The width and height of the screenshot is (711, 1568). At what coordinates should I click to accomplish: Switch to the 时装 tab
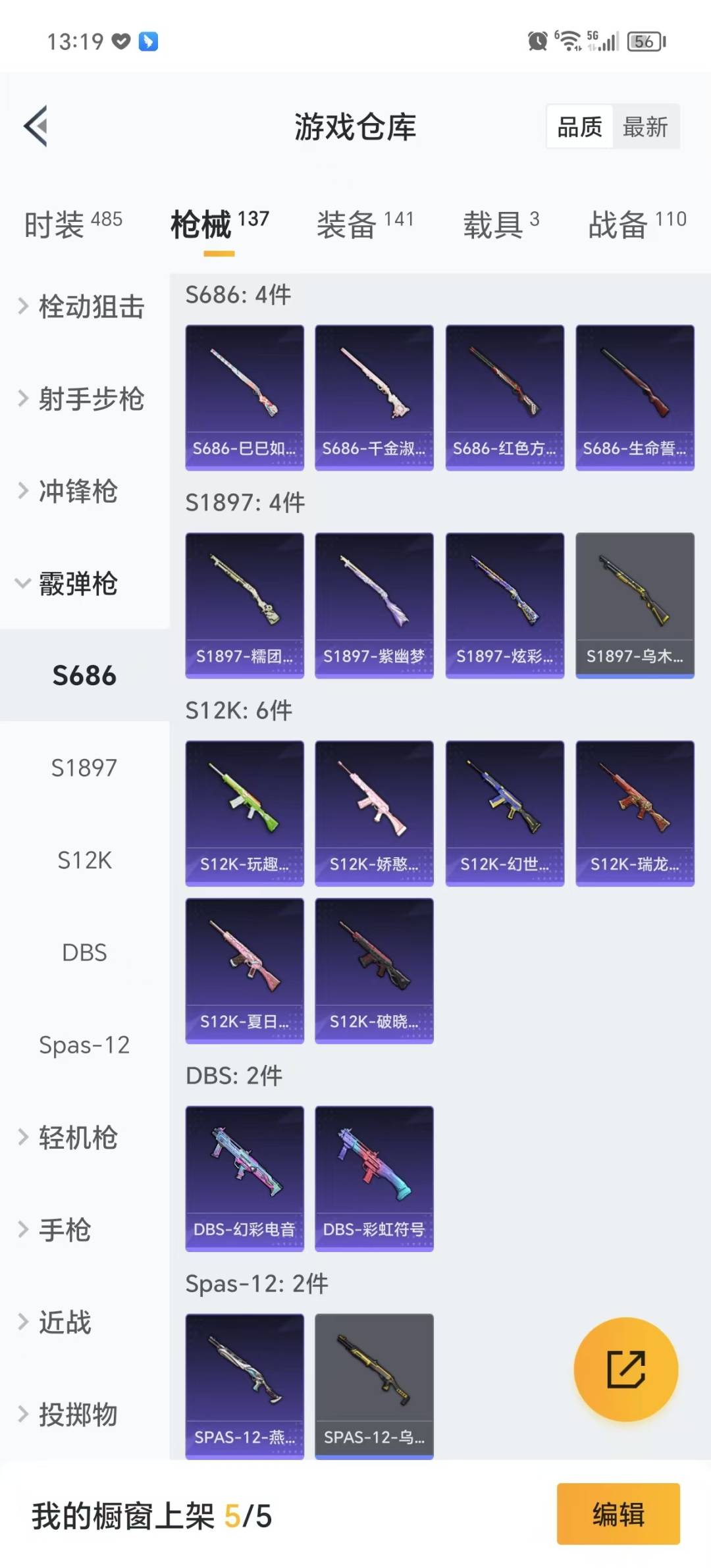tap(72, 224)
